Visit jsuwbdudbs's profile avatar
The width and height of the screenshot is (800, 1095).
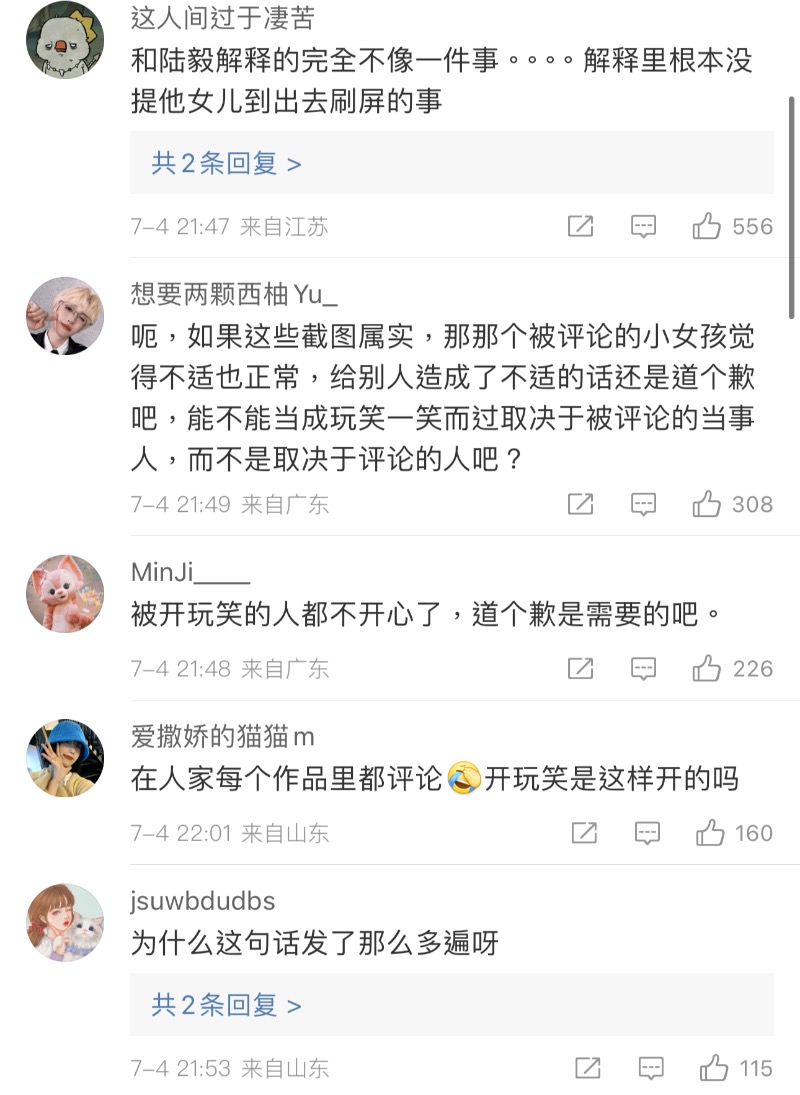pos(65,922)
